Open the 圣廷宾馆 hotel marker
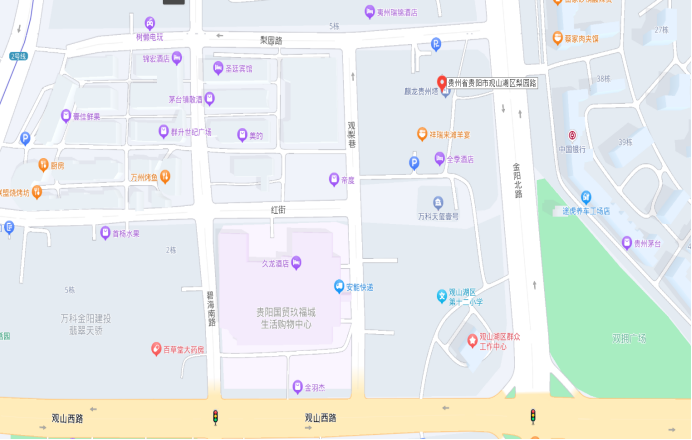Screen dimensions: 692x440 click(218, 68)
